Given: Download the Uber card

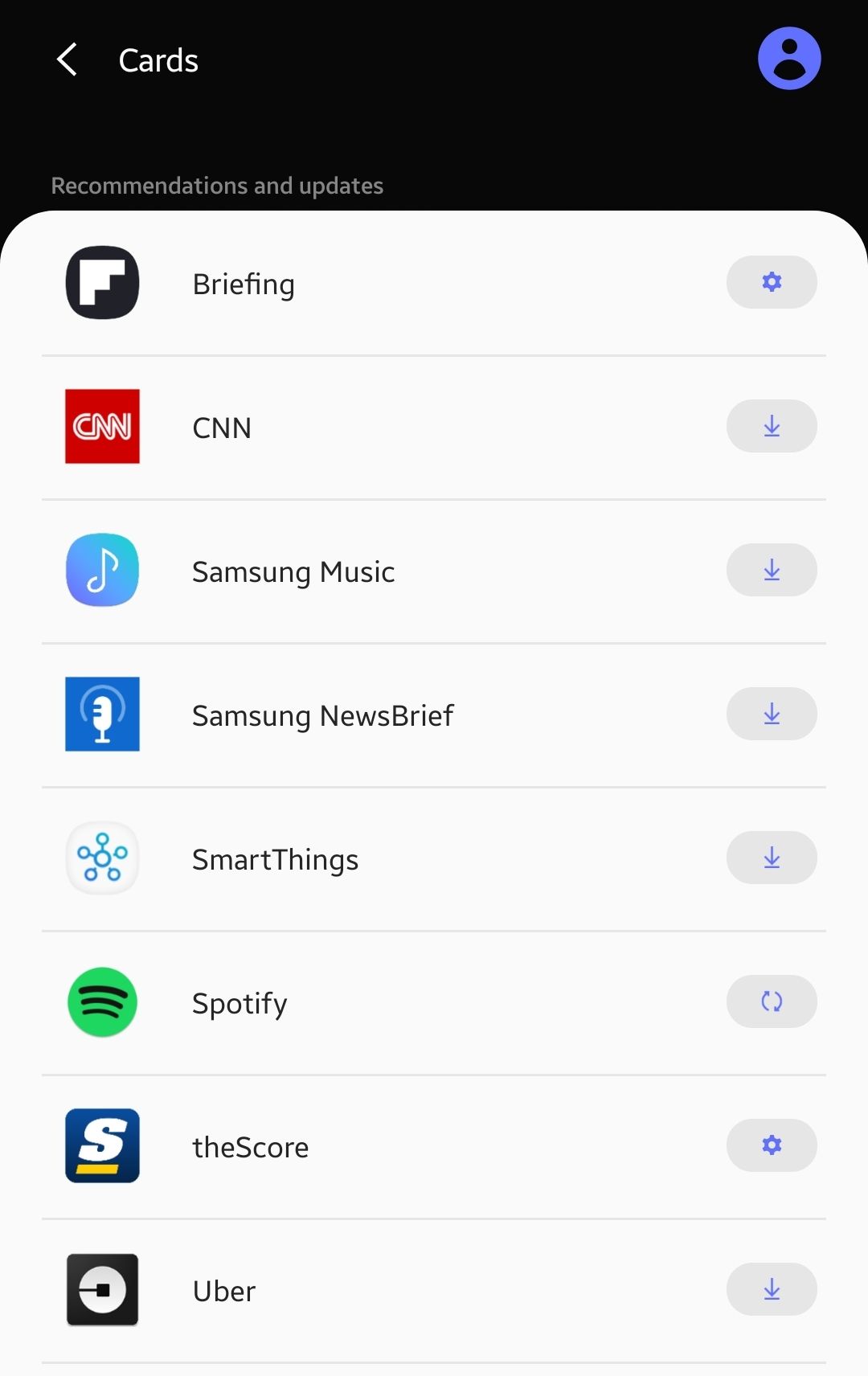Looking at the screenshot, I should (x=772, y=1289).
